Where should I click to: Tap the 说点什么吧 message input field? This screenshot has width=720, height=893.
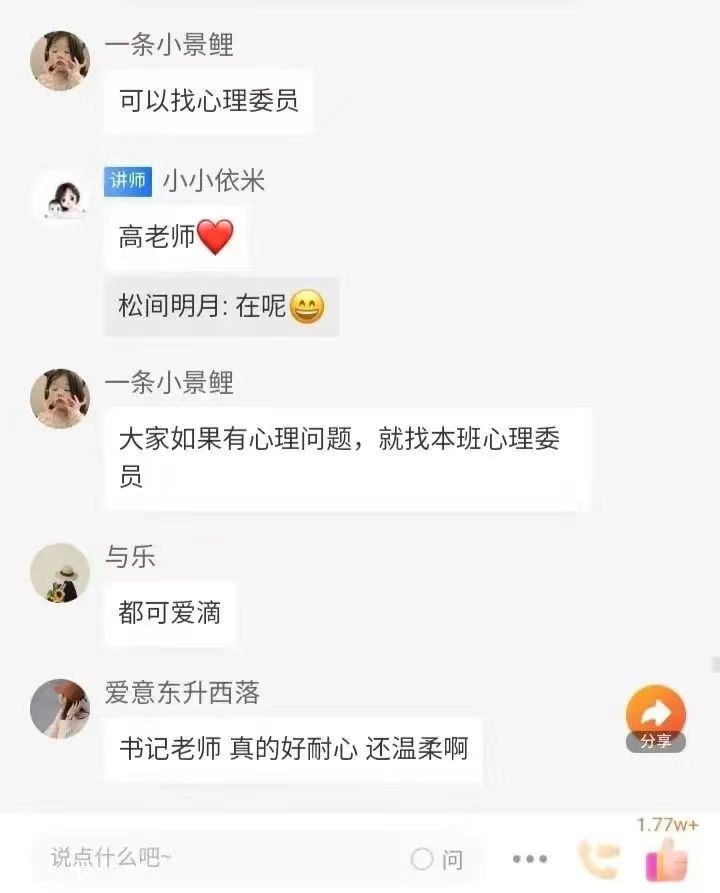coord(200,857)
